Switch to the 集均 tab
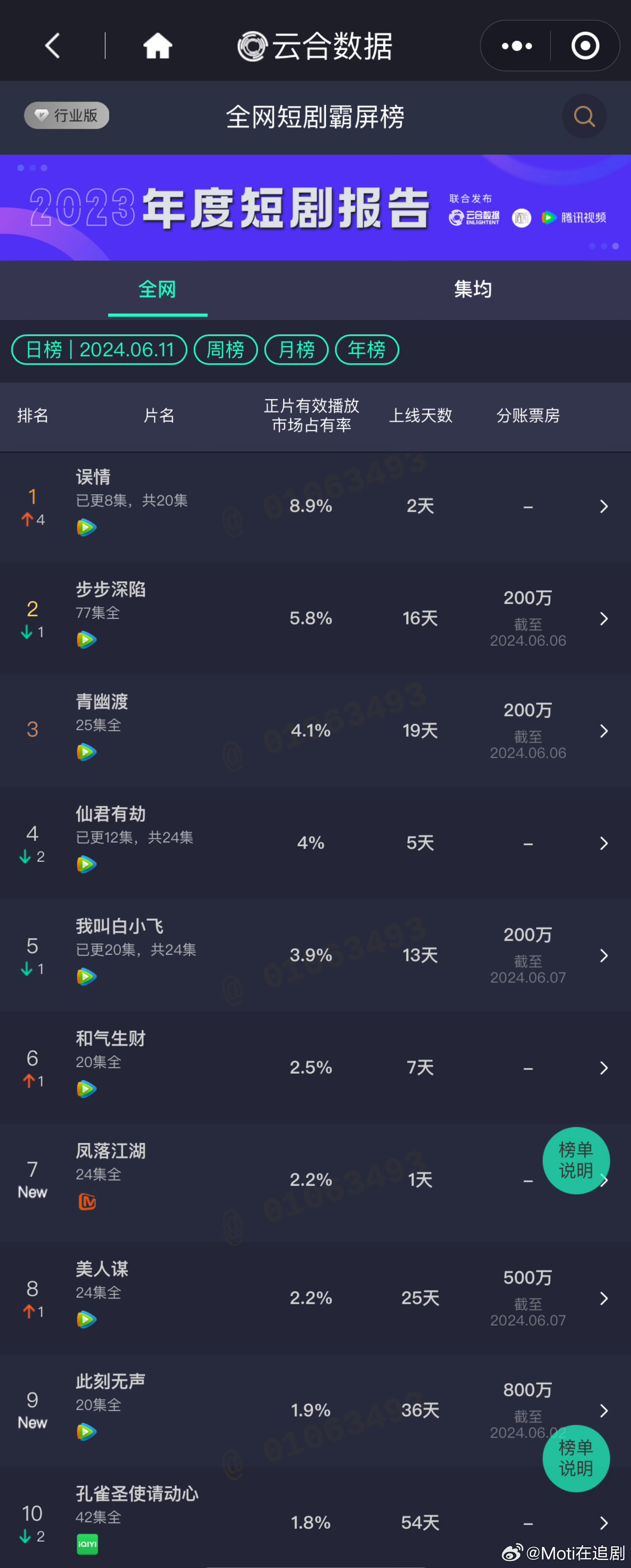Viewport: 631px width, 1568px height. point(473,289)
